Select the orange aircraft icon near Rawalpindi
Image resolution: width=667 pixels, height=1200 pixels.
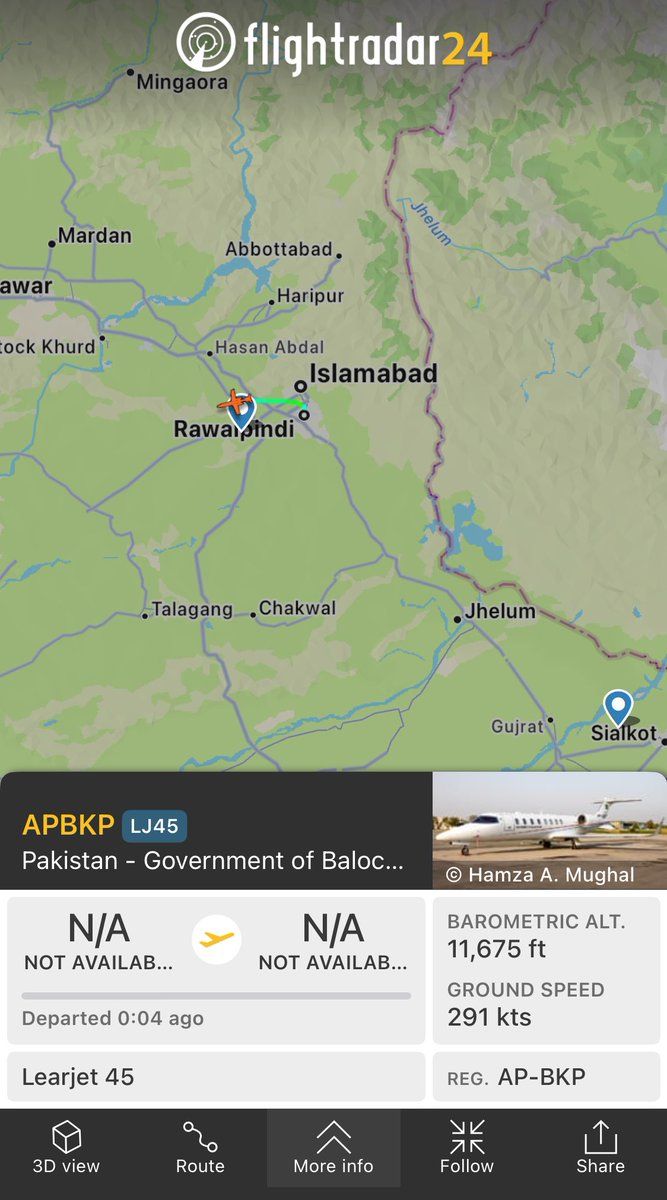(x=235, y=402)
